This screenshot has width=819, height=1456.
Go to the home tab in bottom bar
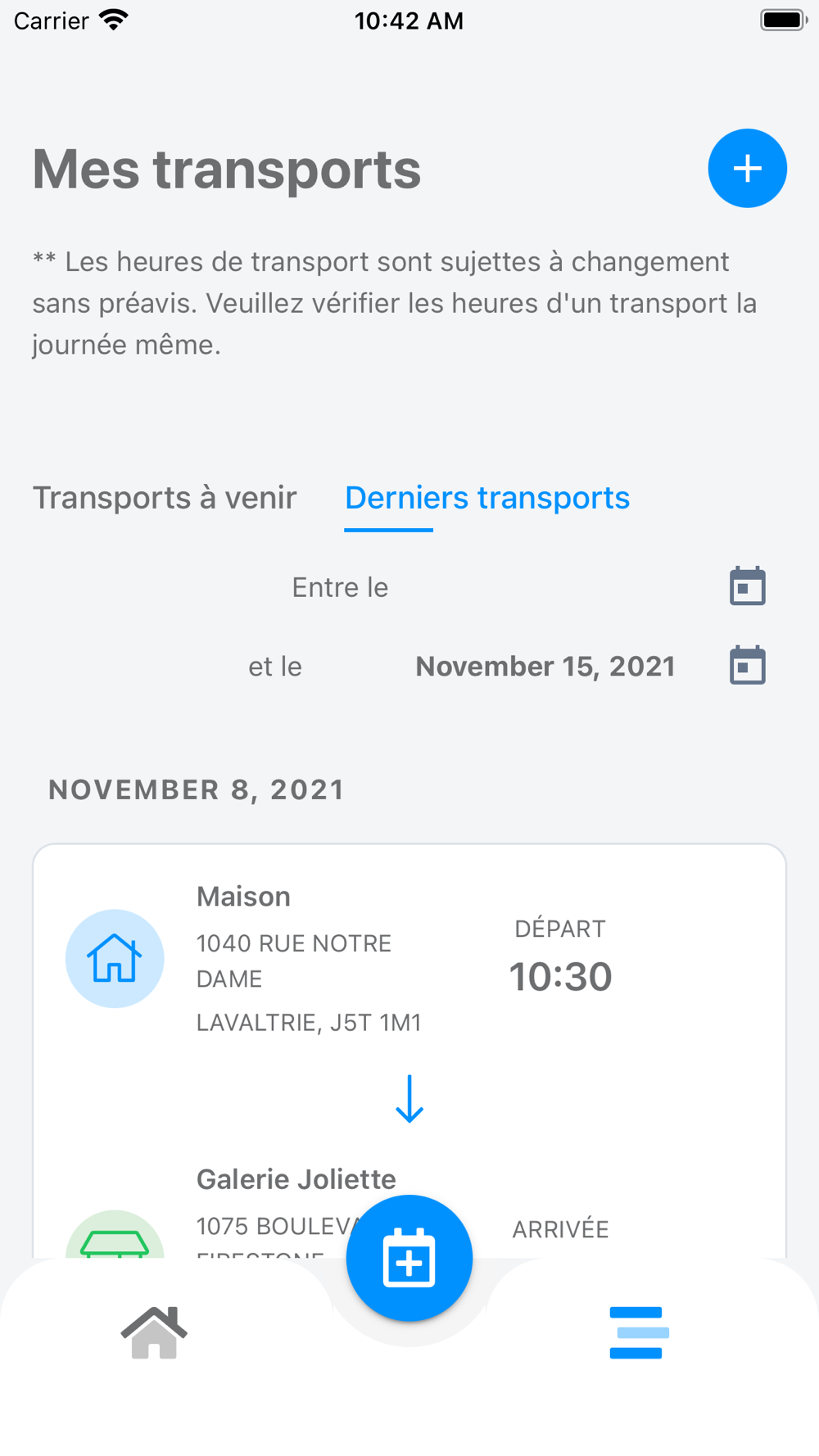pyautogui.click(x=154, y=1332)
